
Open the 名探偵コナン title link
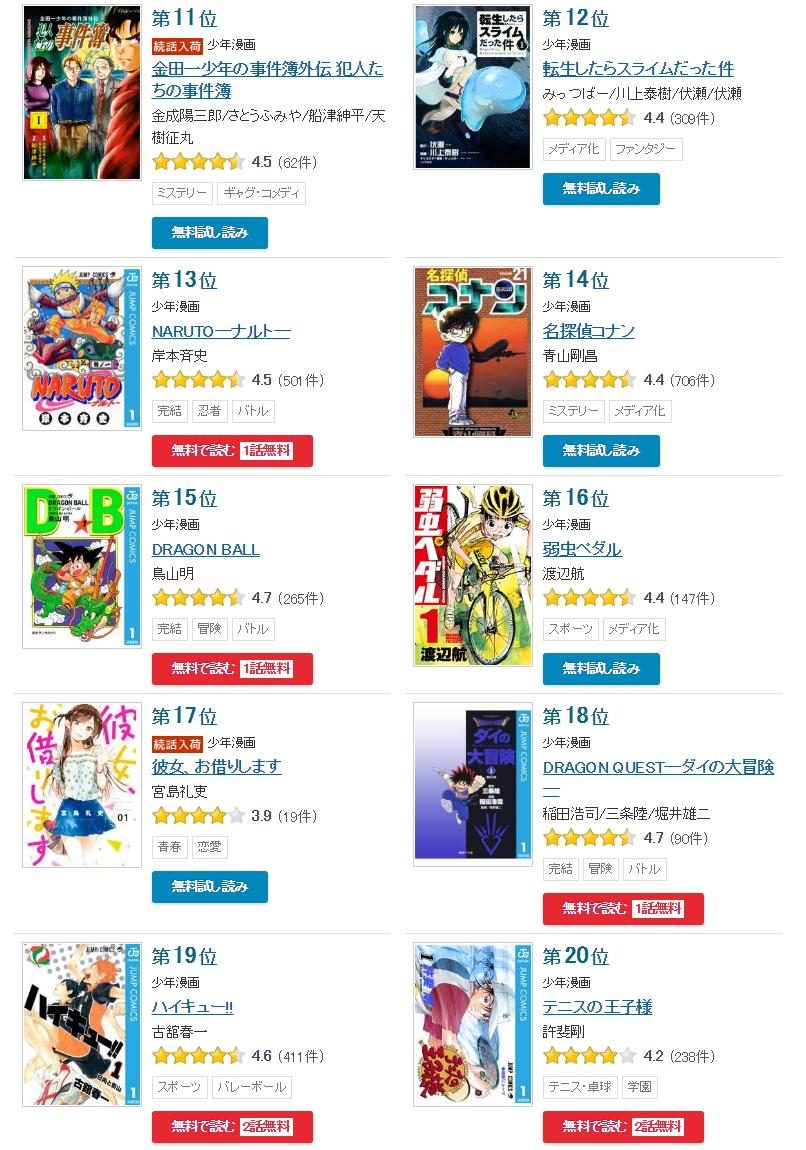590,331
